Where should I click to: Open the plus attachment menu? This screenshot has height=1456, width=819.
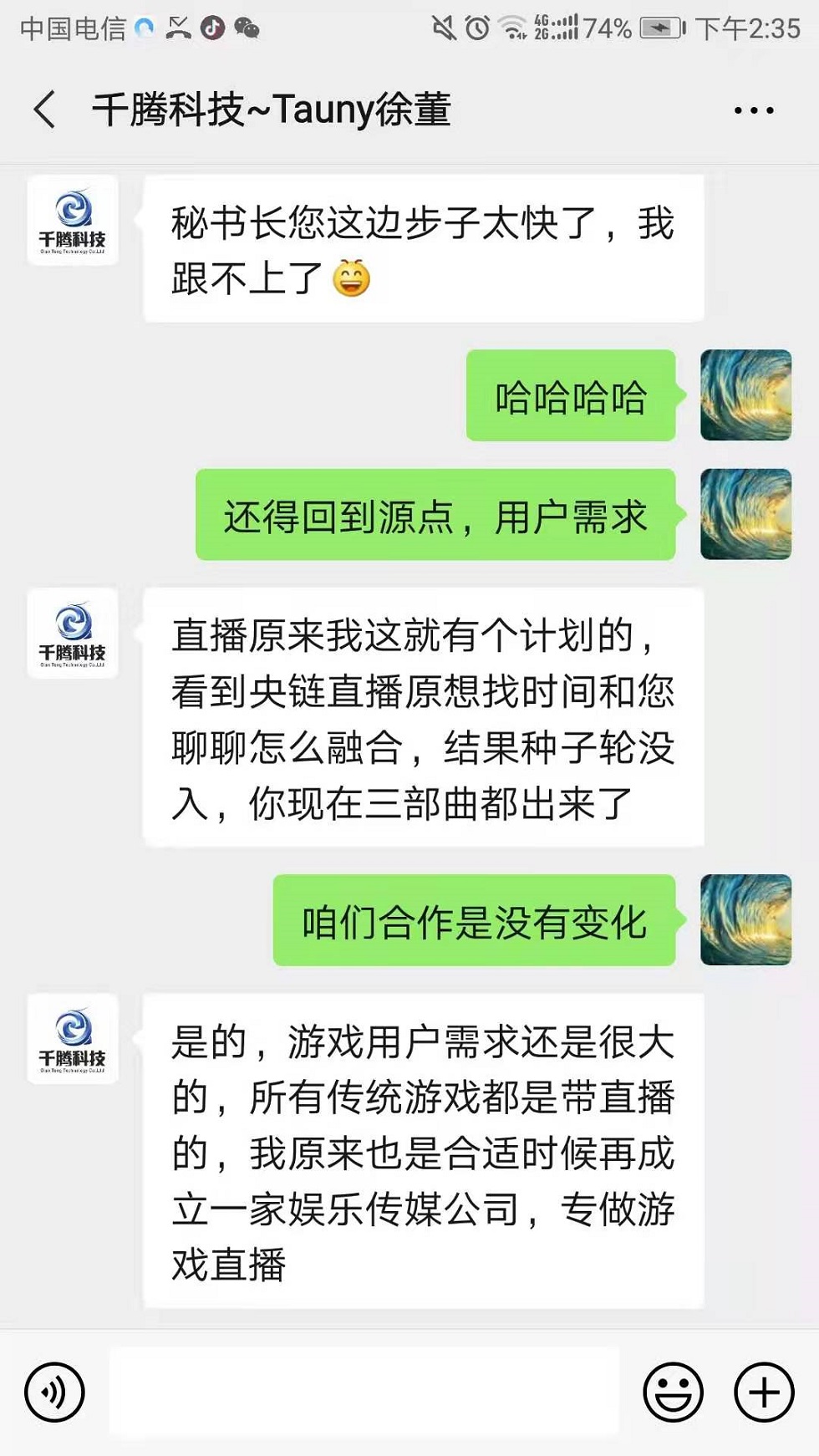763,1392
